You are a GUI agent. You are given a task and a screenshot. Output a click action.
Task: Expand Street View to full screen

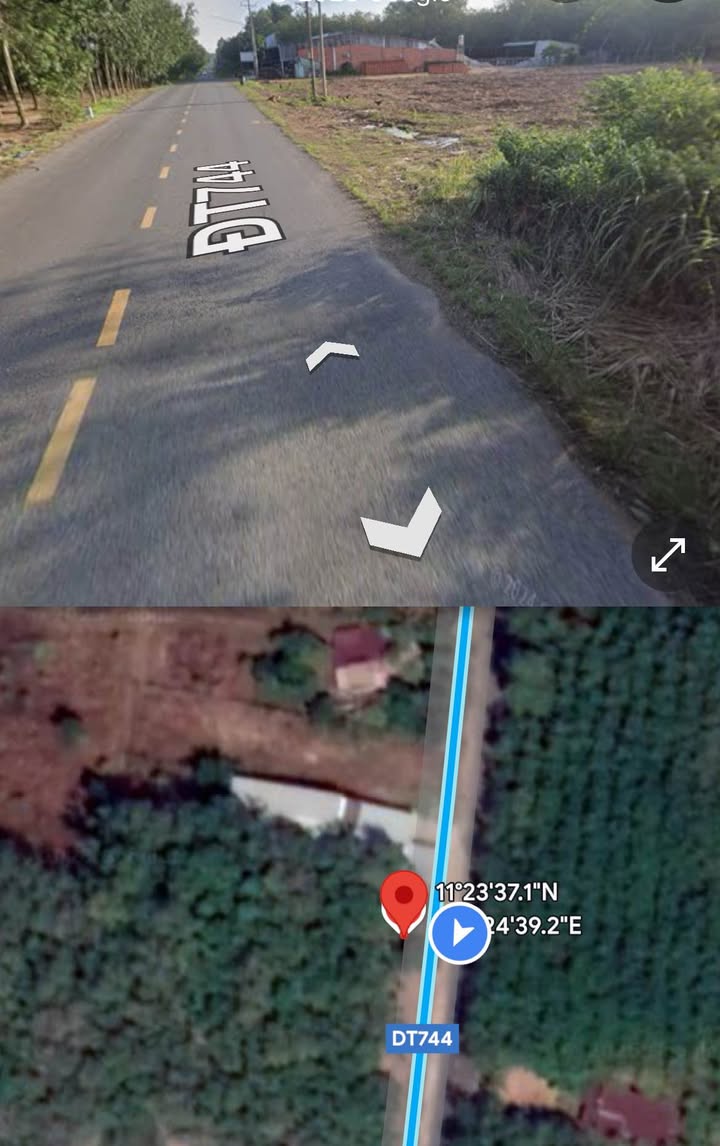668,555
